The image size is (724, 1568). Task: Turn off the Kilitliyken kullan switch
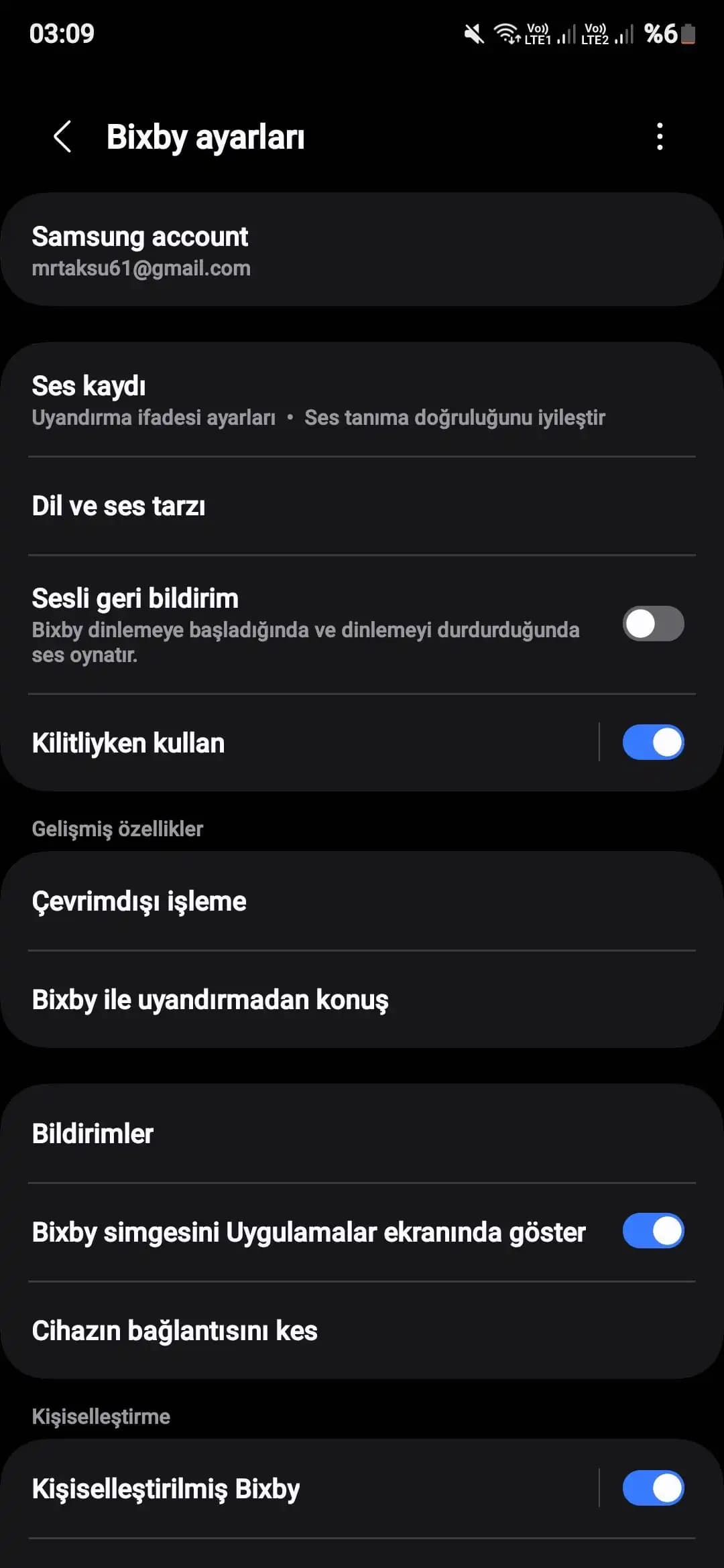coord(653,742)
